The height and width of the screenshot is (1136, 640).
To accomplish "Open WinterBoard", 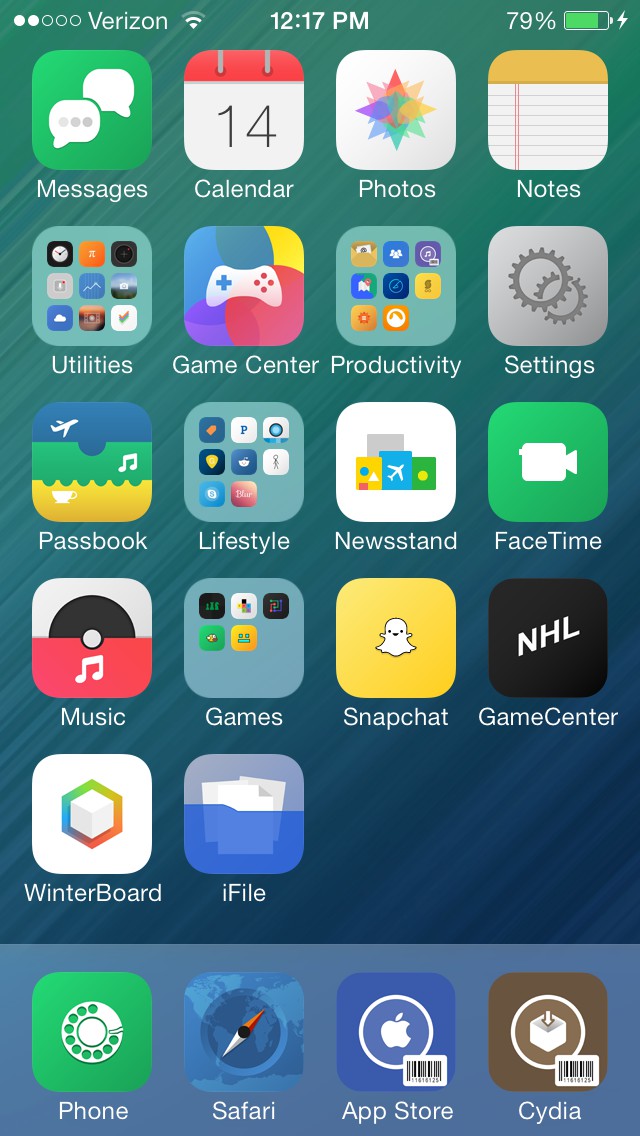I will pyautogui.click(x=92, y=814).
